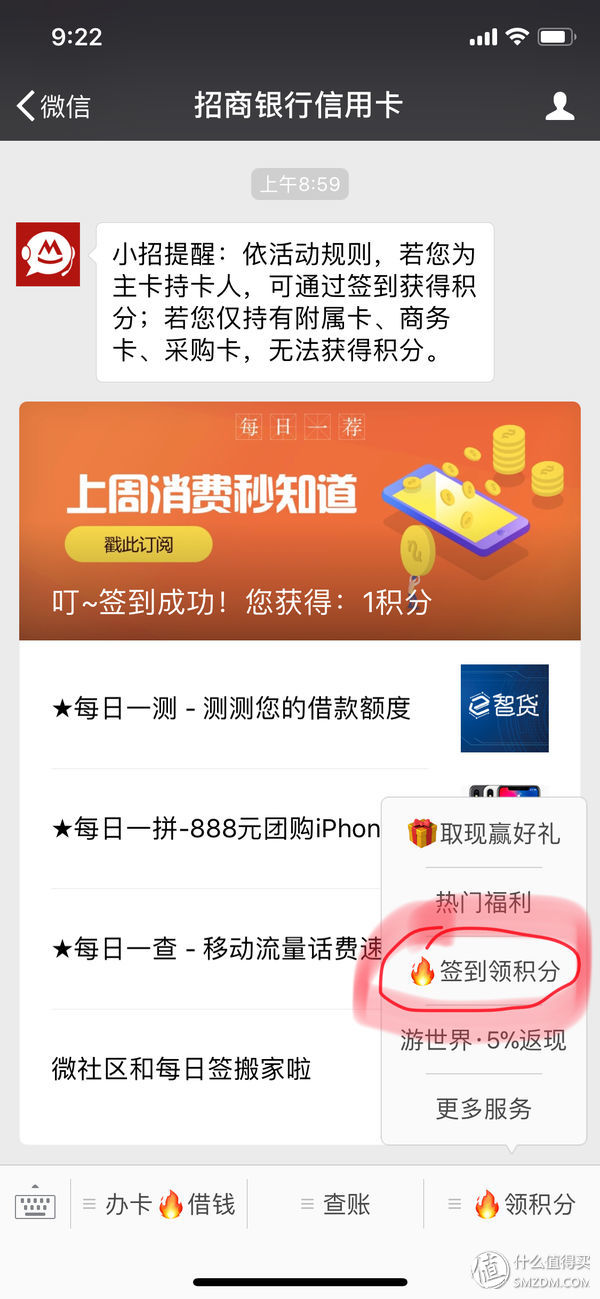Open the 办卡借钱 bottom menu

[159, 1204]
